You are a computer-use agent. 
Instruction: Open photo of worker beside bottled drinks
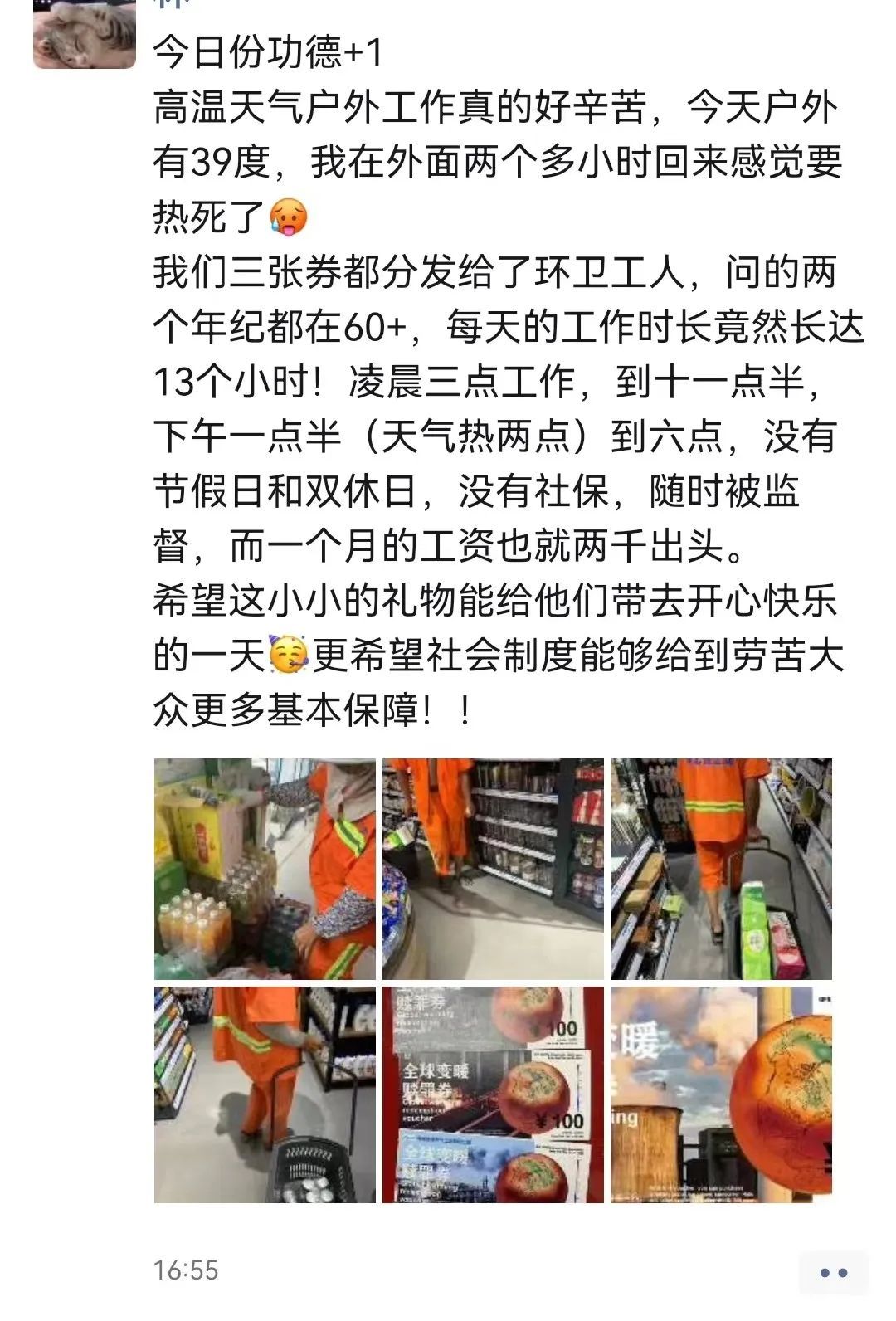pyautogui.click(x=265, y=869)
